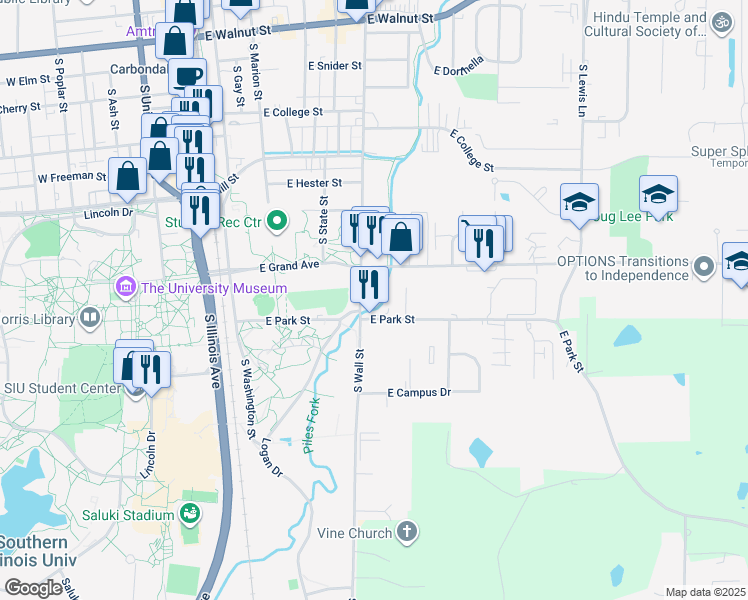The width and height of the screenshot is (748, 600).
Task: Tap the Hindu Temple and Cultural Society pin
Action: click(x=722, y=23)
